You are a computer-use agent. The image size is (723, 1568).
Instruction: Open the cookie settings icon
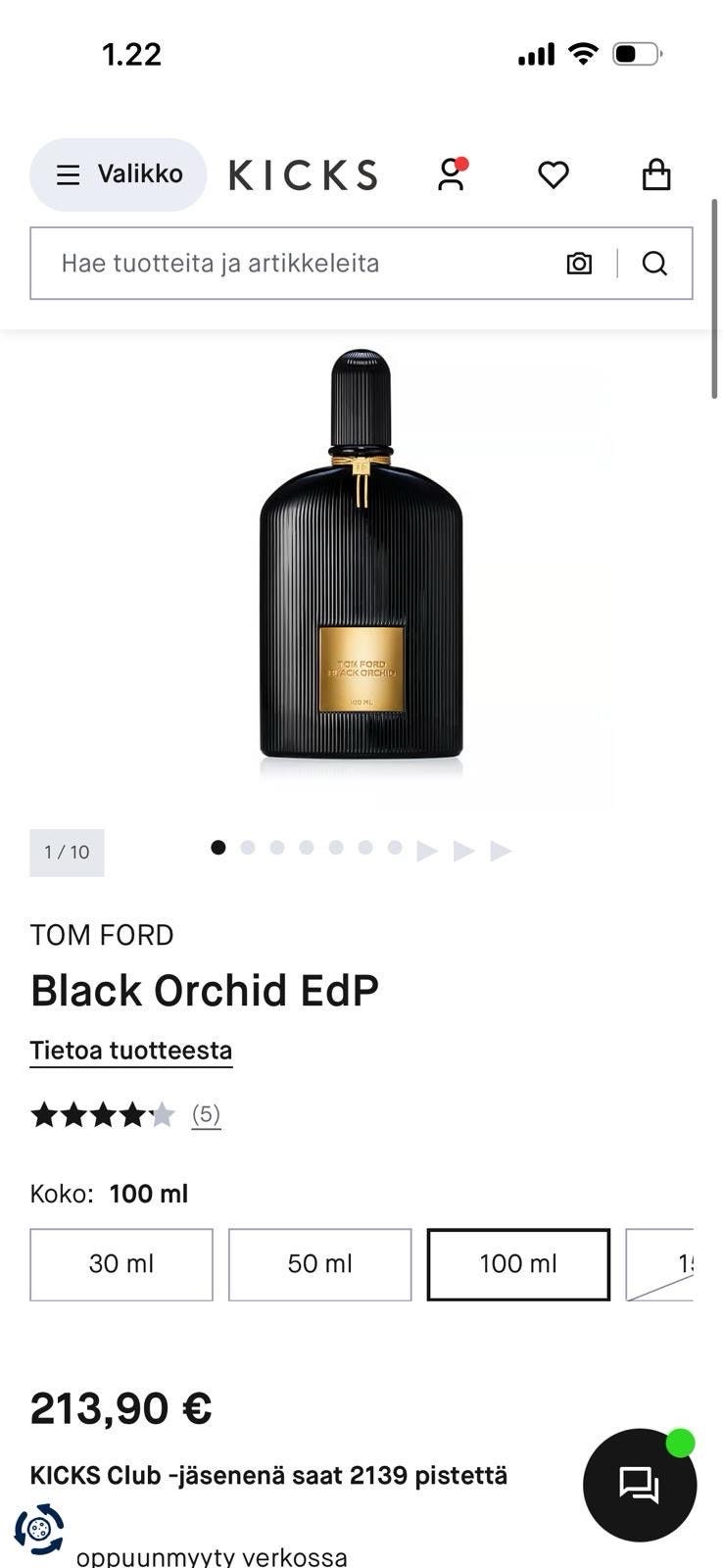click(x=39, y=1529)
